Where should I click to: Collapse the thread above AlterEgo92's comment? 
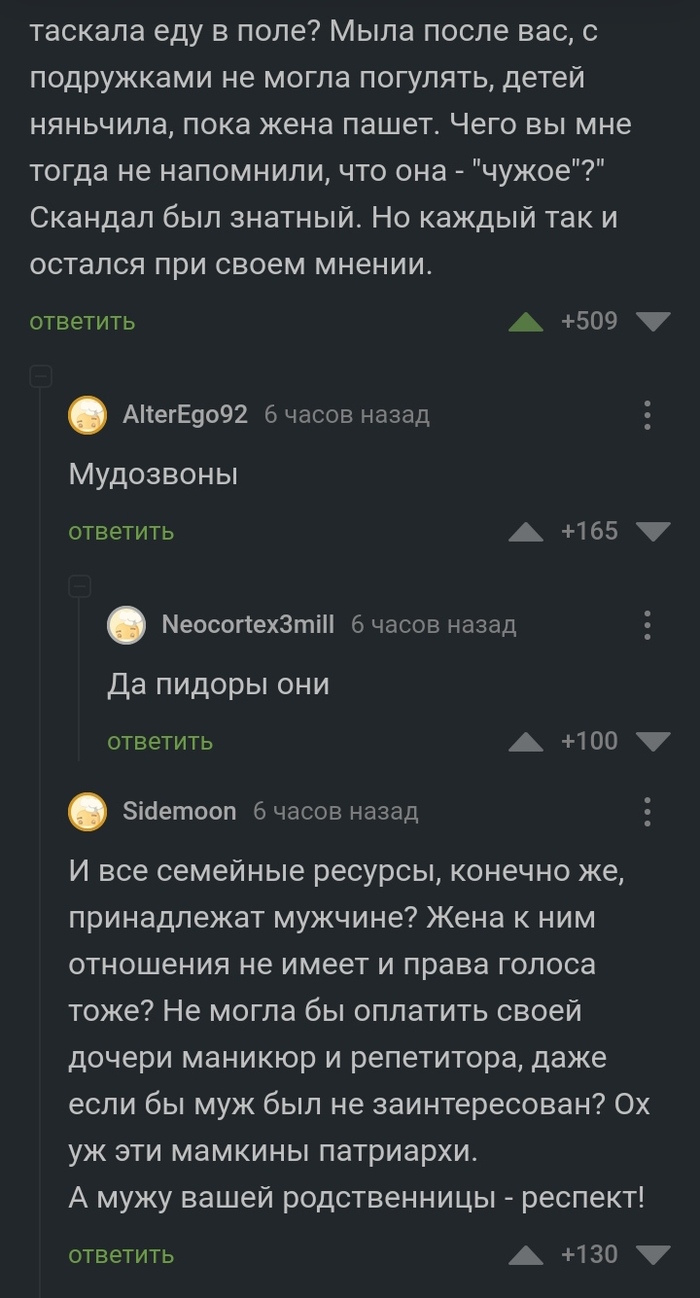[40, 376]
